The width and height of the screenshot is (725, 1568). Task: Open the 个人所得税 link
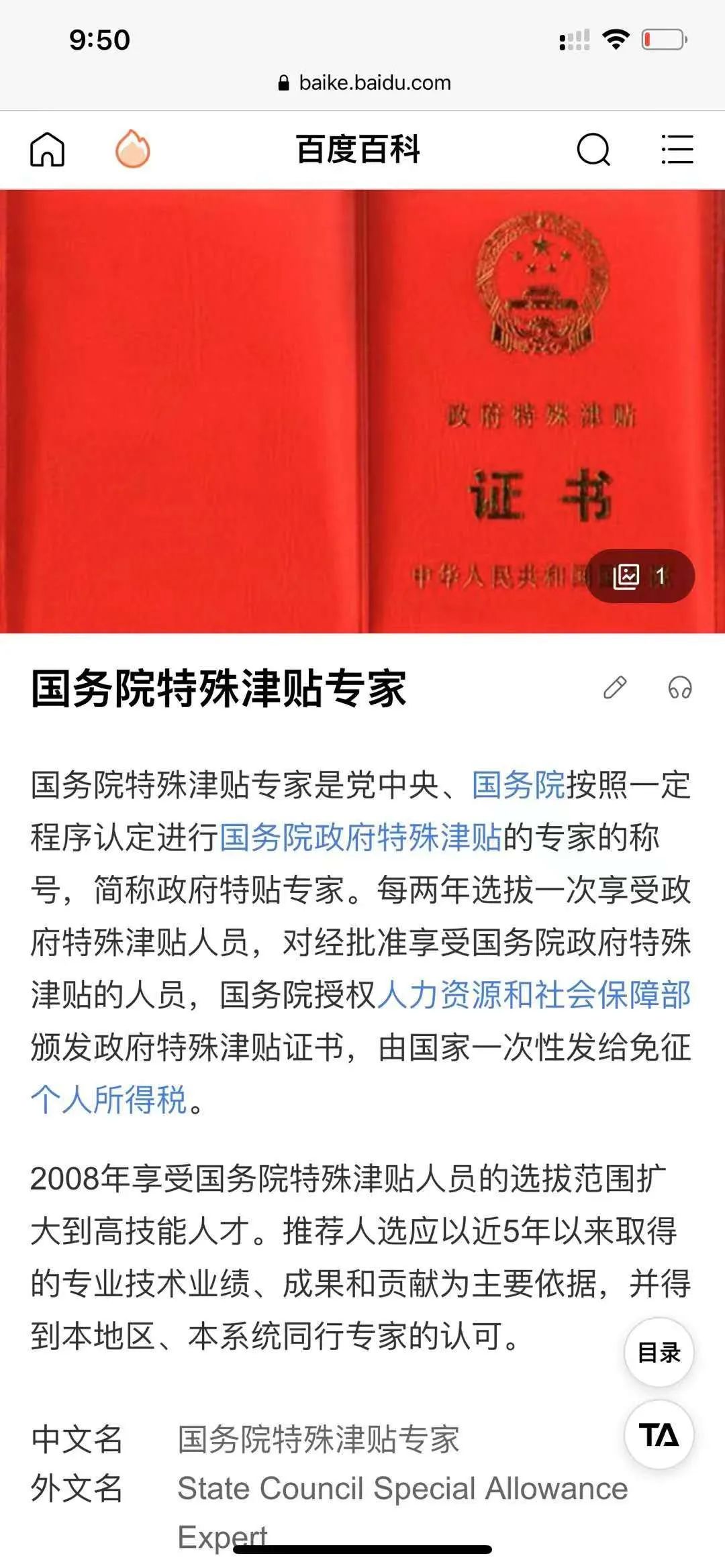(x=109, y=1099)
